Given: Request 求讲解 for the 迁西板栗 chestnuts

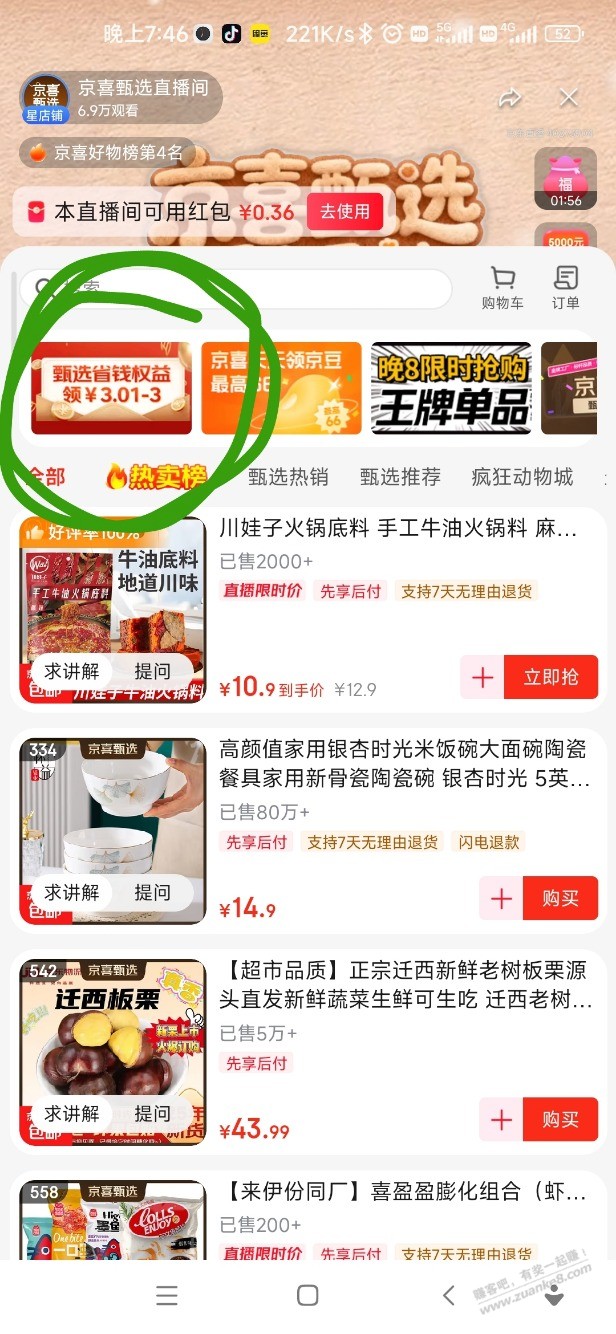Looking at the screenshot, I should pos(71,1113).
